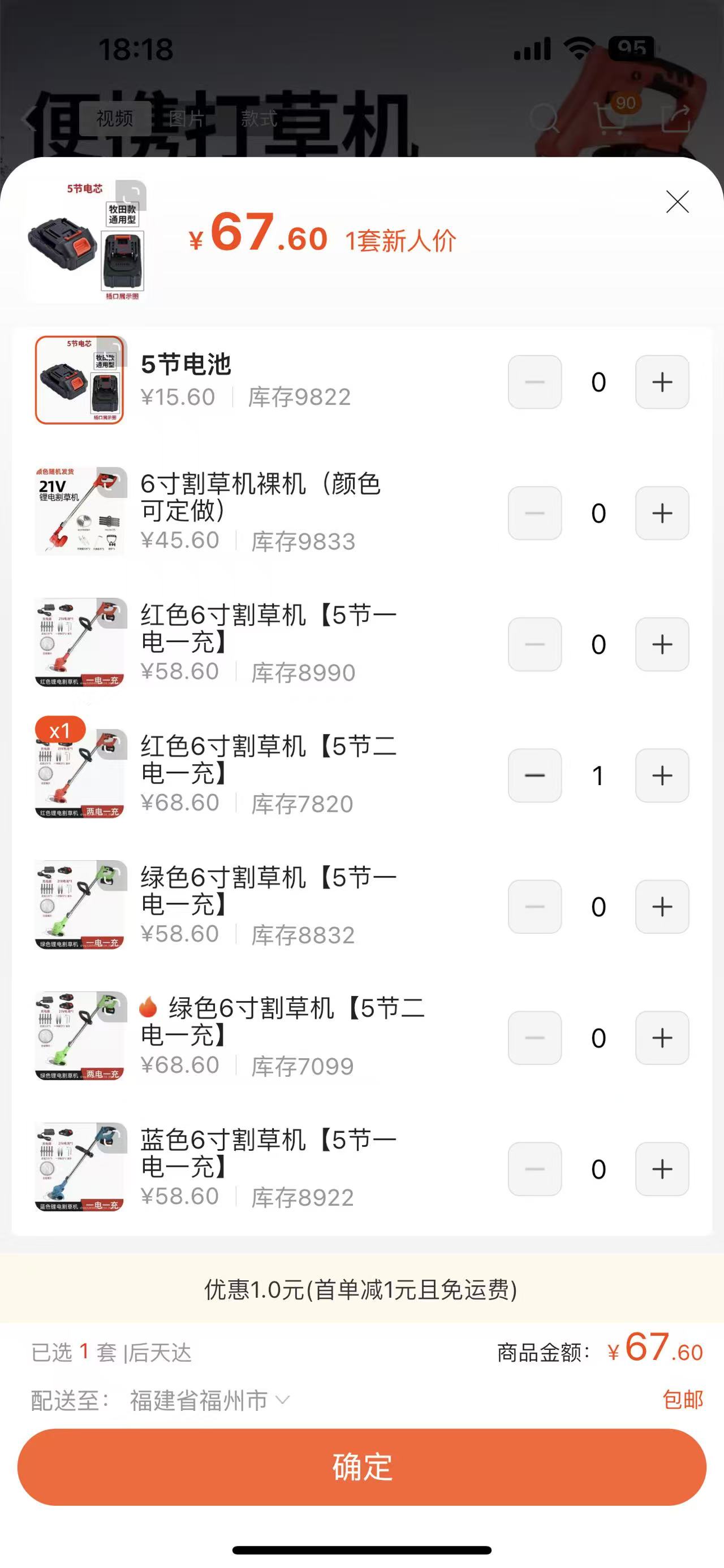Add one 绿色6寸割草机【5节二电一充】
The image size is (724, 1568).
click(x=662, y=1038)
